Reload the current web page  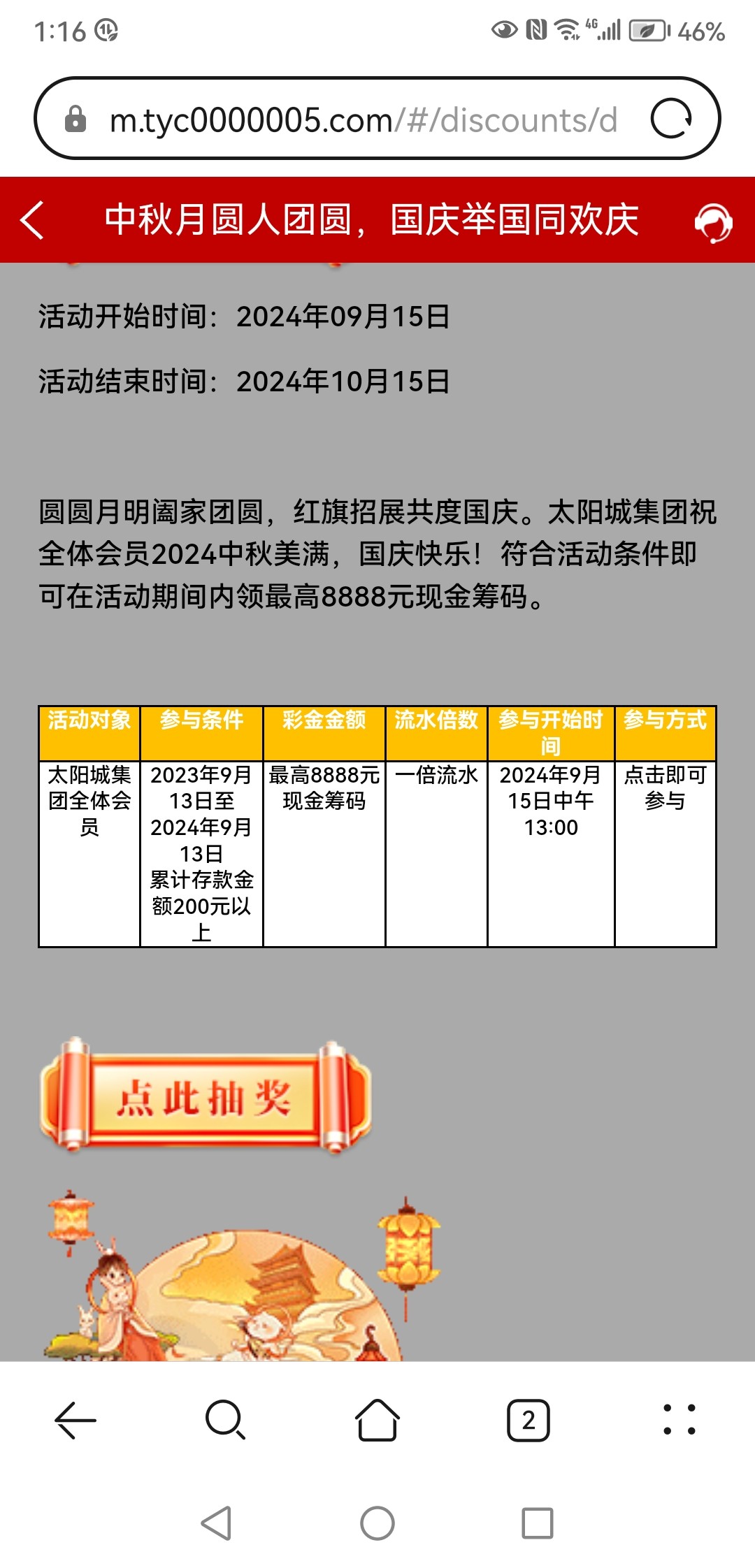tap(671, 119)
